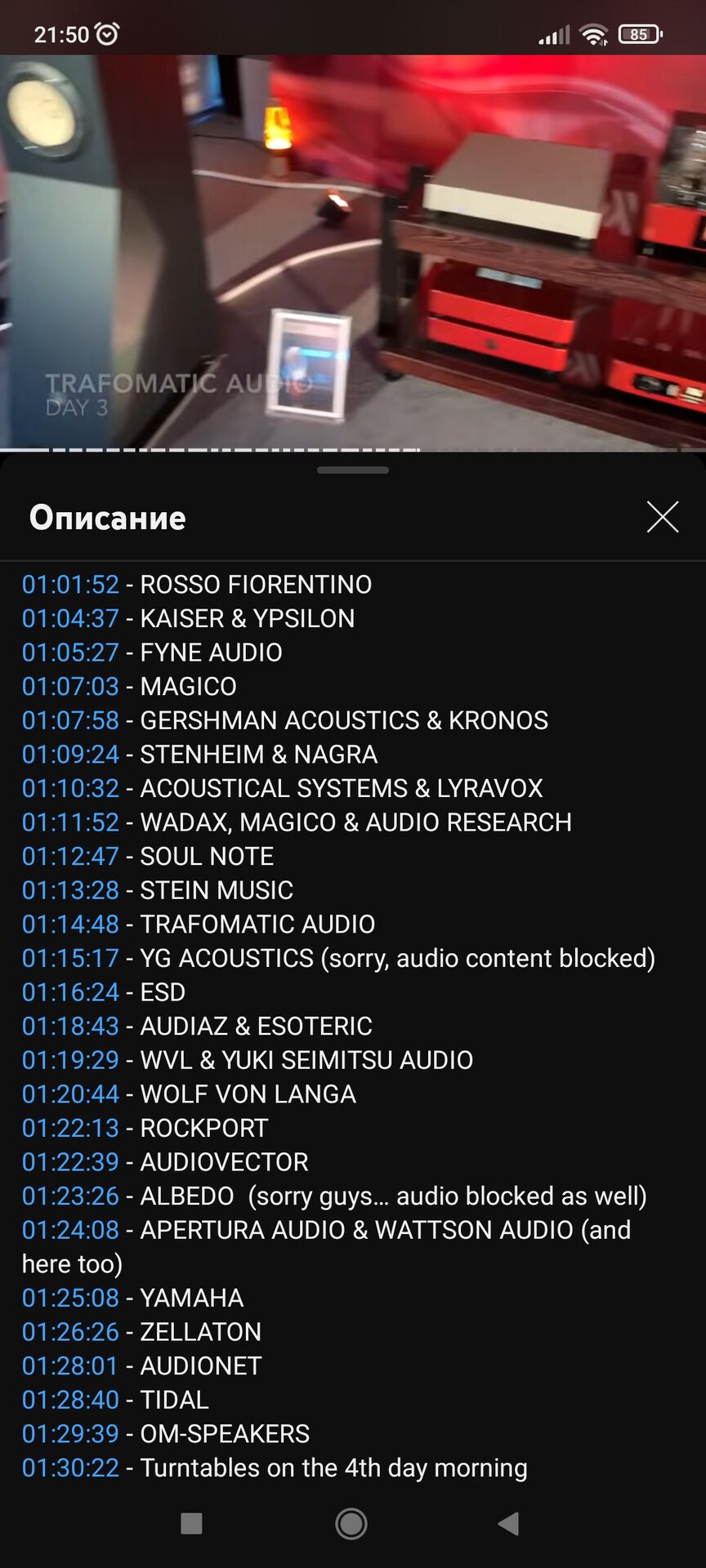The height and width of the screenshot is (1568, 706).
Task: Select timestamp 01:12:47 SOUL NOTE
Action: (x=70, y=857)
